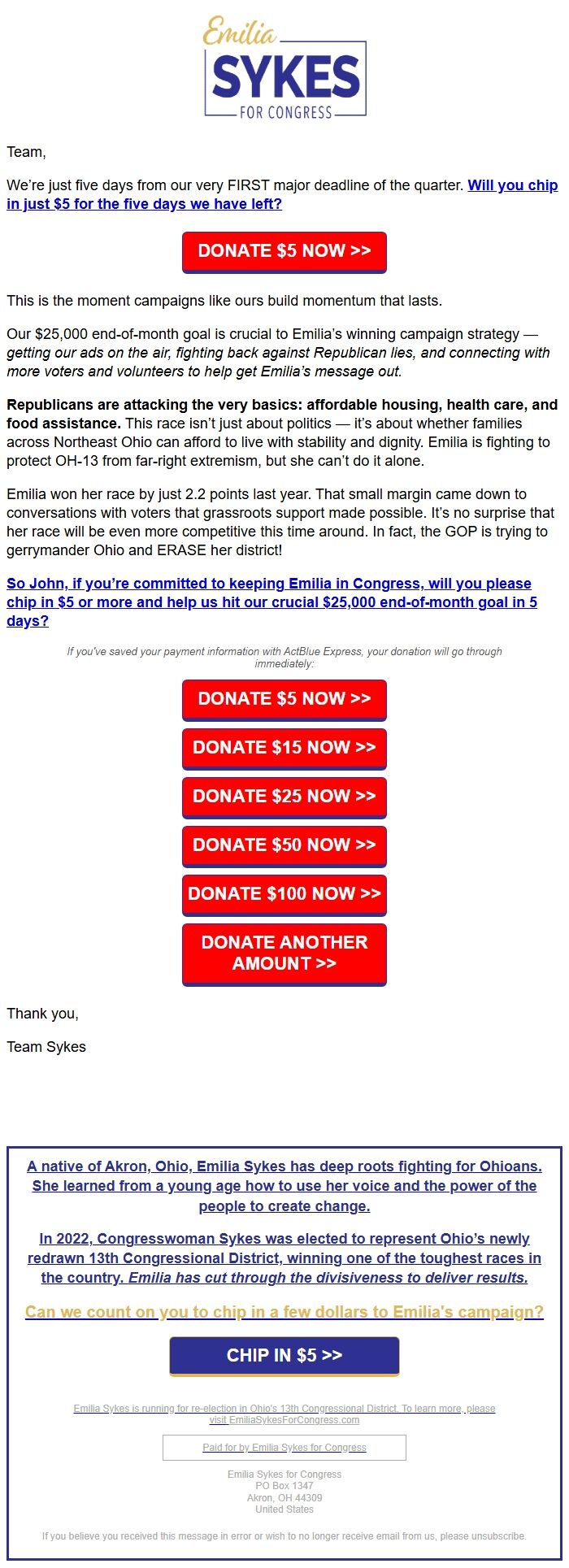Tap the blue CHIP IN $5 button
The image size is (569, 1568).
pyautogui.click(x=284, y=1355)
